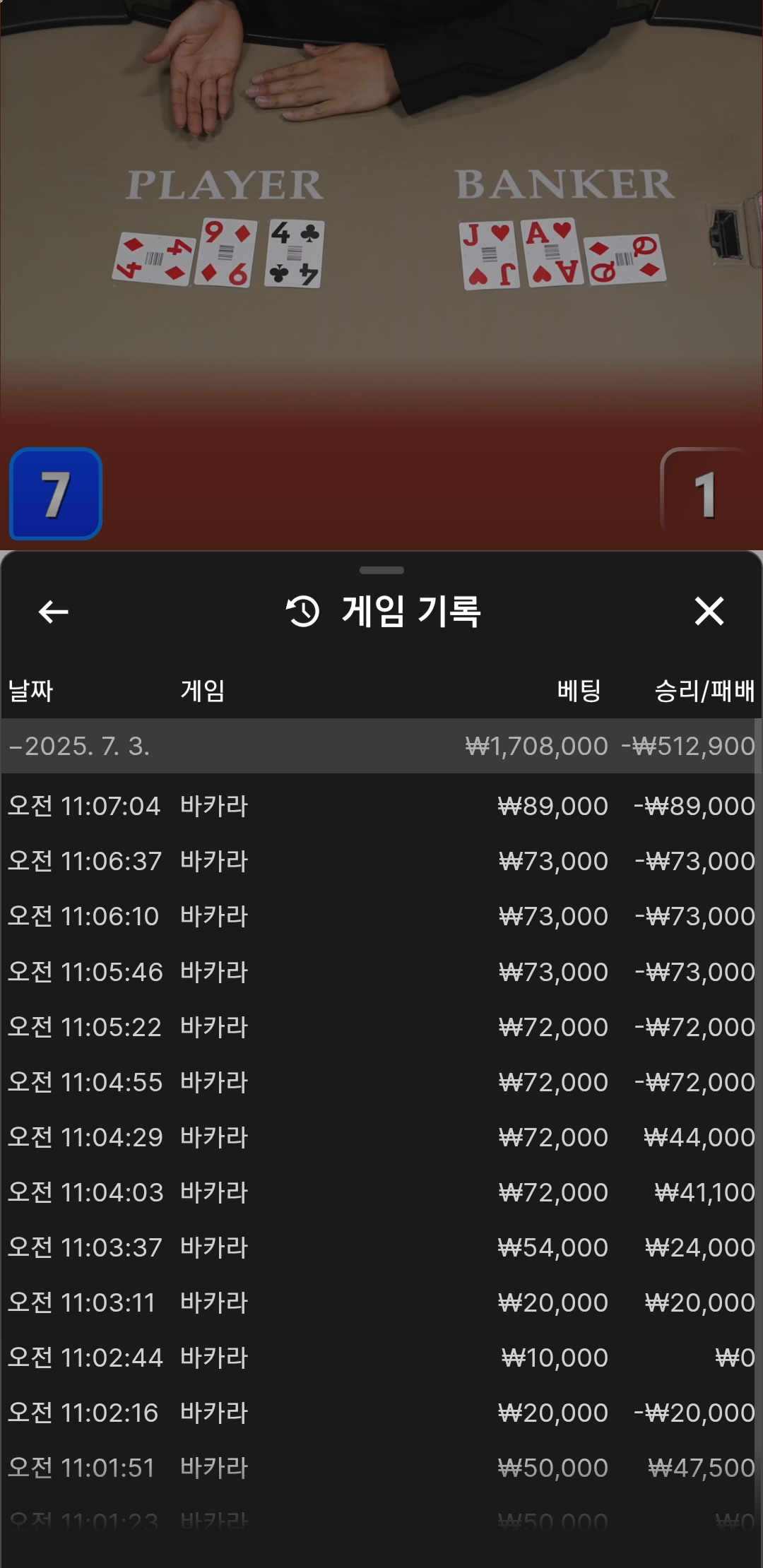Open the 오전 11:04:55 바카라 record
The height and width of the screenshot is (1568, 763).
[x=381, y=1082]
